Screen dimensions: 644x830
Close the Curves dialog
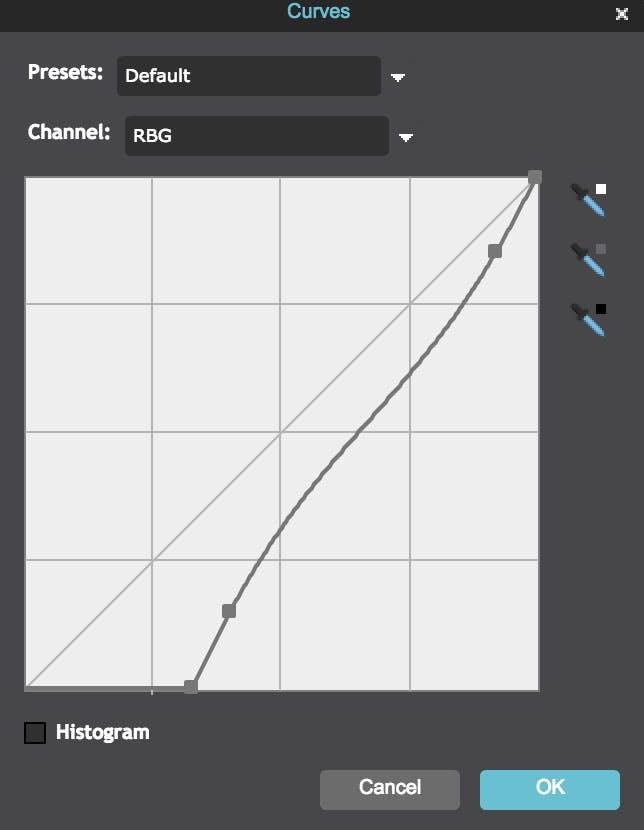(622, 14)
